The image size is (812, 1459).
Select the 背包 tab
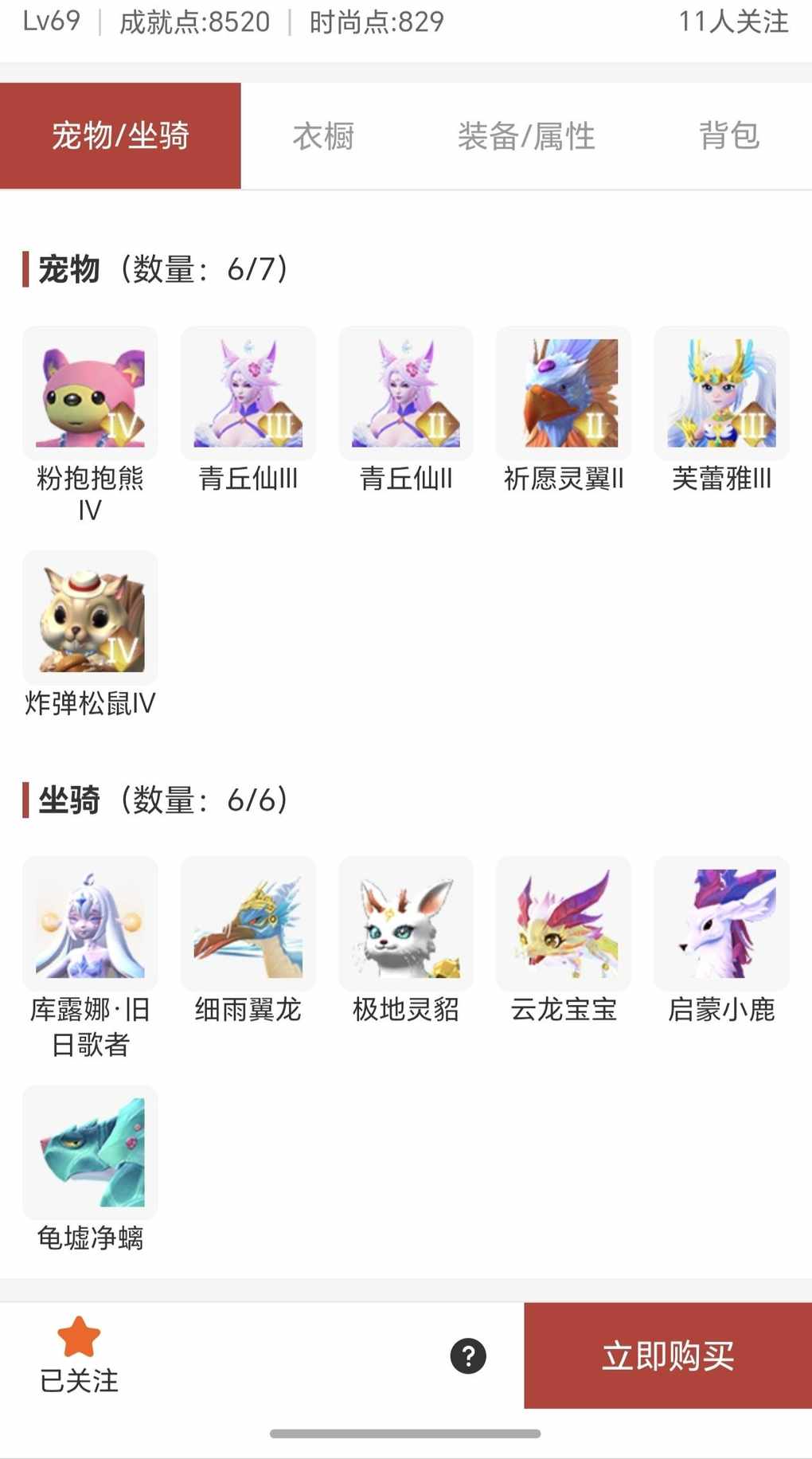tap(728, 136)
